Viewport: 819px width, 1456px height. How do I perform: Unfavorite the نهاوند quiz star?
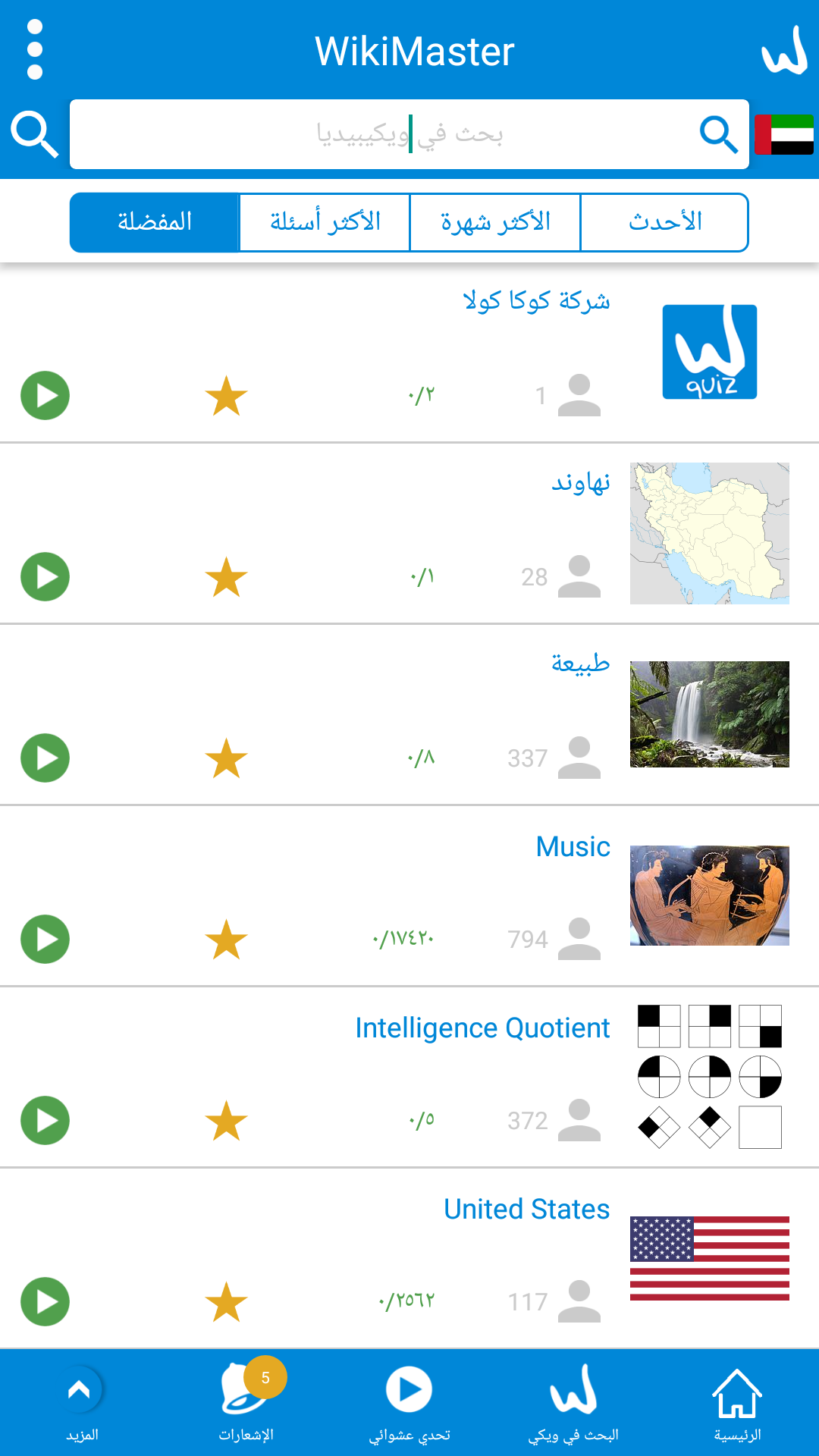(x=226, y=577)
